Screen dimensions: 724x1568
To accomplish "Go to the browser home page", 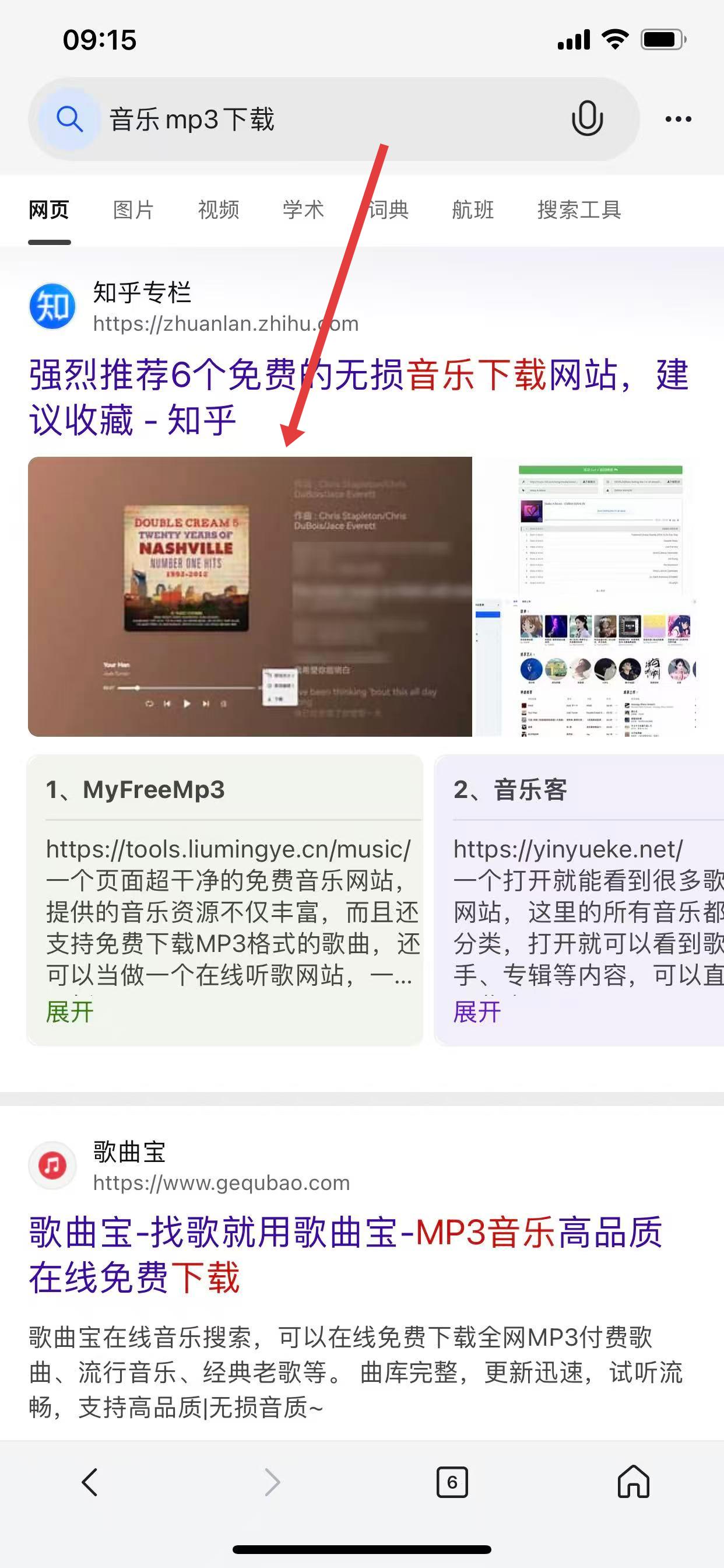I will [633, 1482].
